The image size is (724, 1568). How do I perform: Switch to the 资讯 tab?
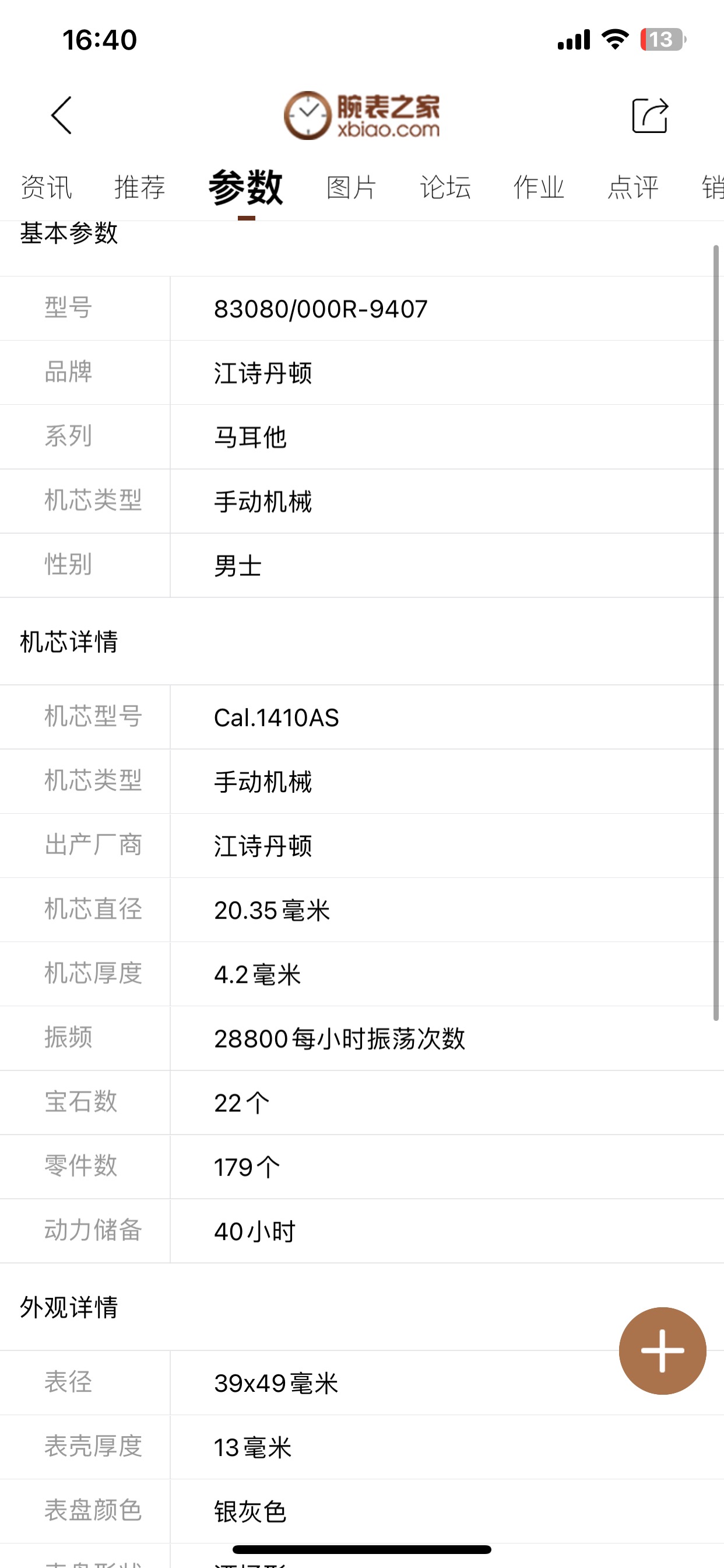click(x=46, y=187)
